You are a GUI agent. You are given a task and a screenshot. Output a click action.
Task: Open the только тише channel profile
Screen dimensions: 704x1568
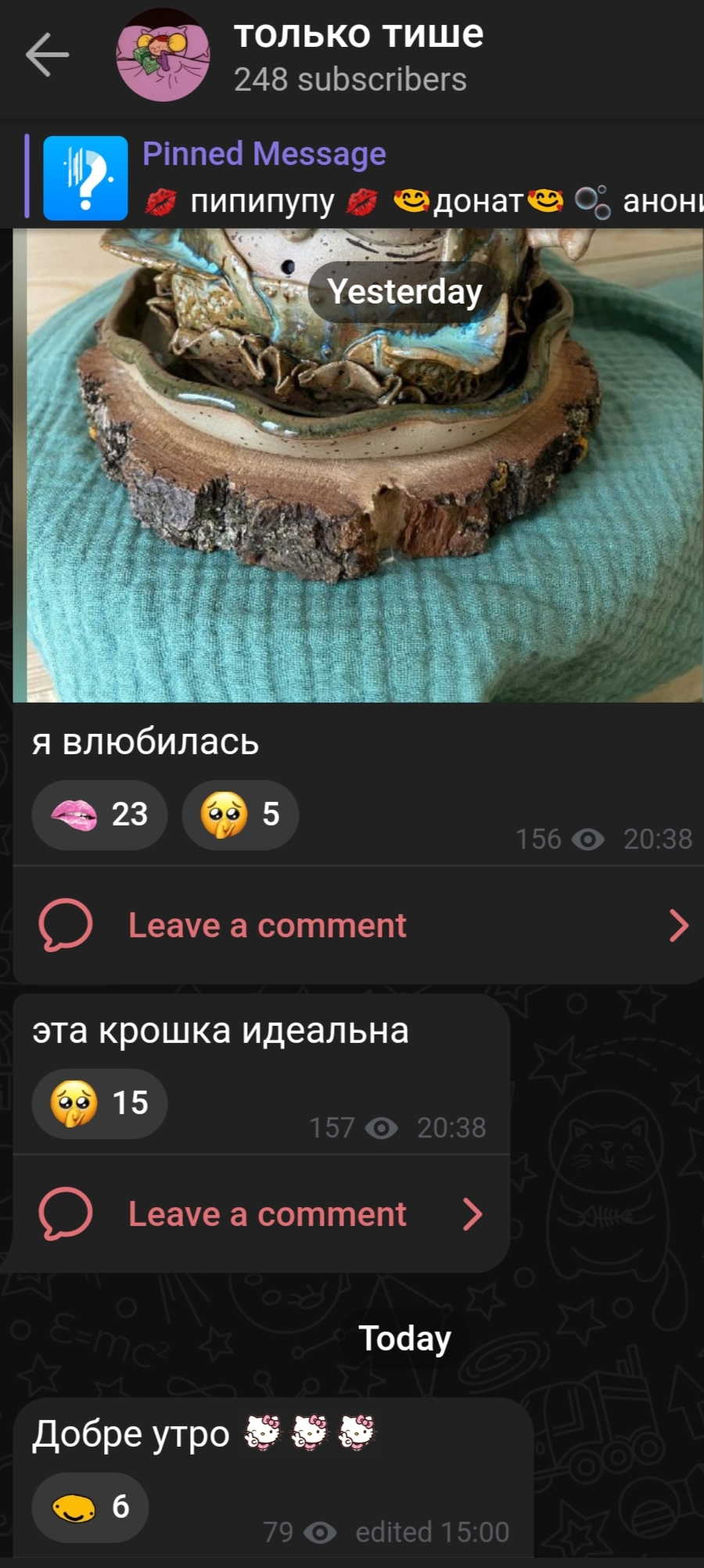coord(358,56)
